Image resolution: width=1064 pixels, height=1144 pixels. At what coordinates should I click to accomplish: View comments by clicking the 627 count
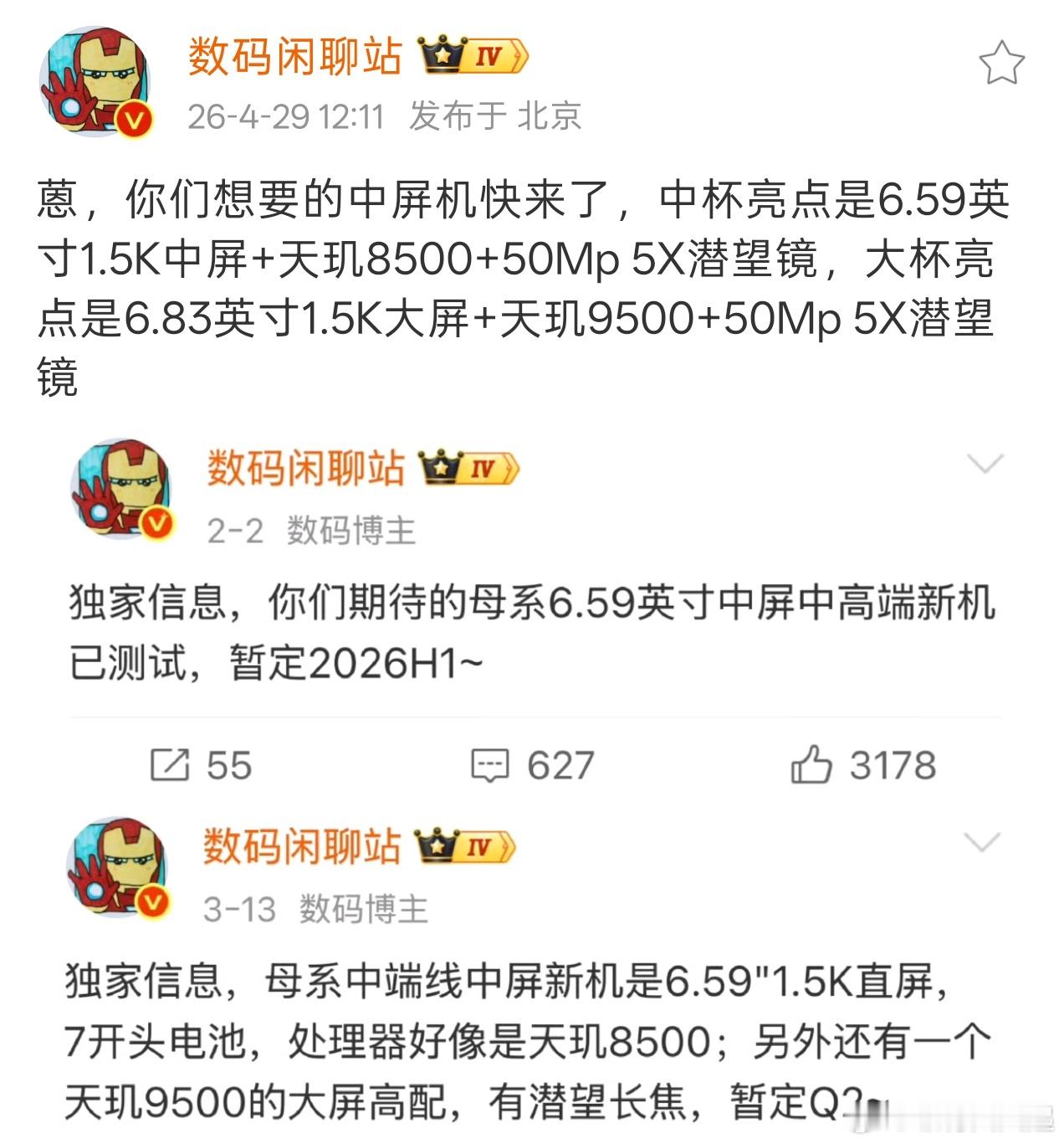559,762
